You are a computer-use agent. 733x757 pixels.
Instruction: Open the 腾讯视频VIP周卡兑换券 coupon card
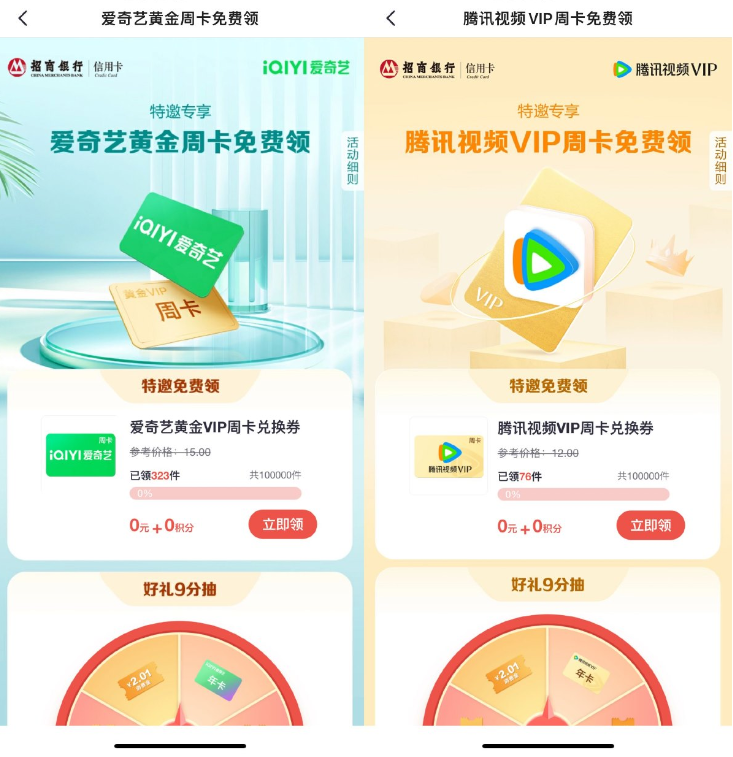[x=575, y=428]
